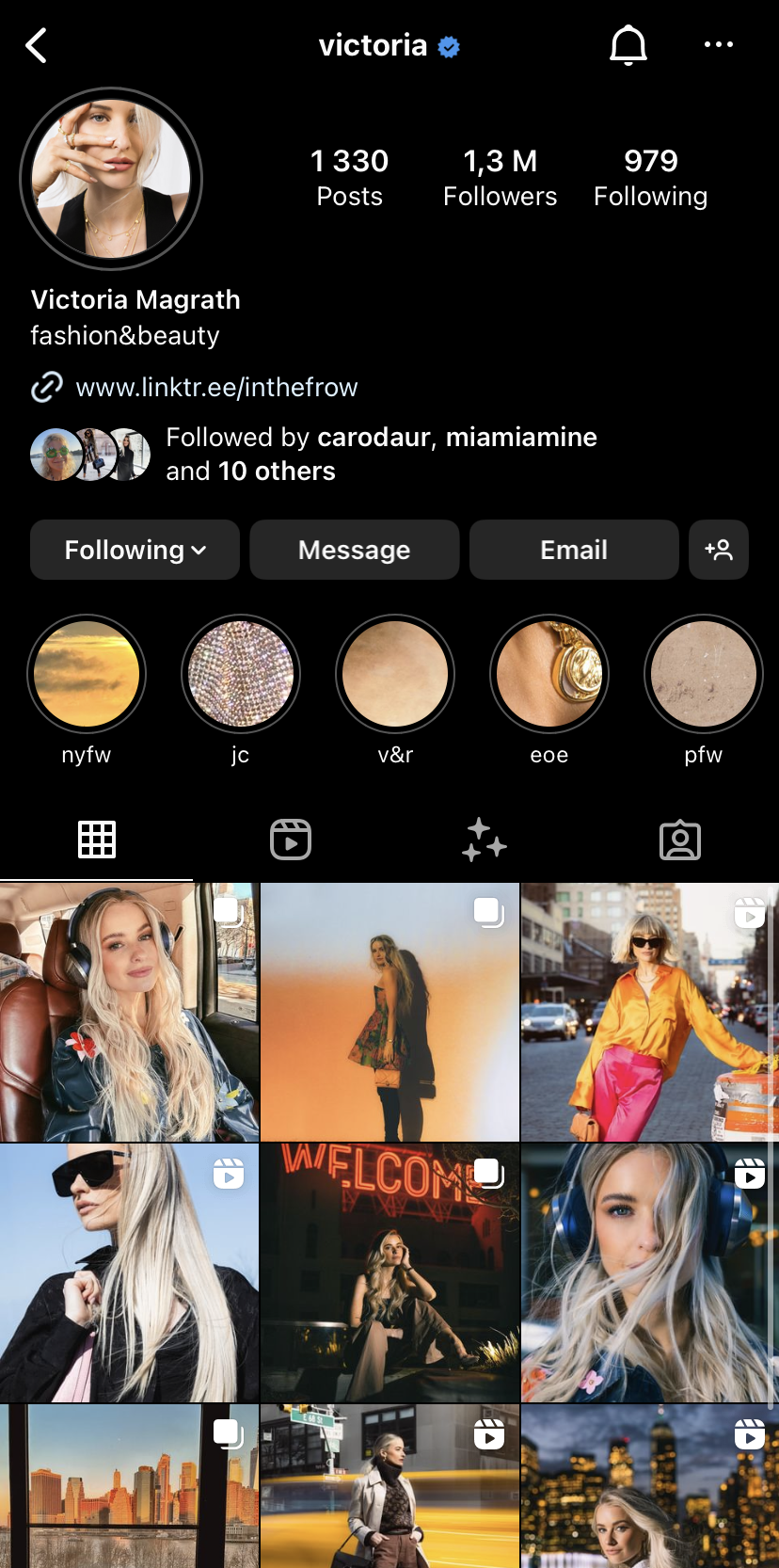View victoria's profile picture
779x1568 pixels.
coord(111,179)
